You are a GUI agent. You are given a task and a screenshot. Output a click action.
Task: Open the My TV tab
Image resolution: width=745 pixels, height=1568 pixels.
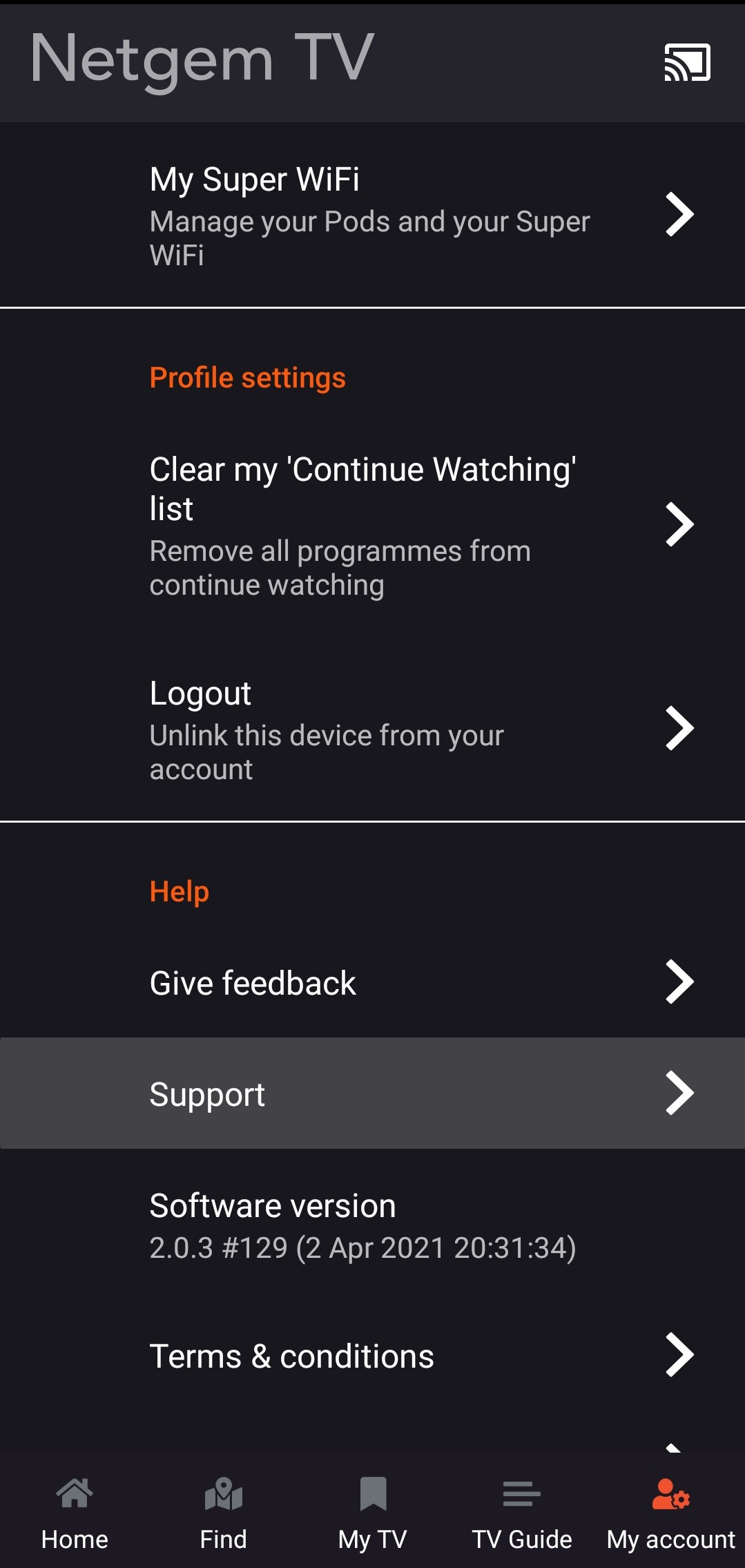[x=372, y=1513]
